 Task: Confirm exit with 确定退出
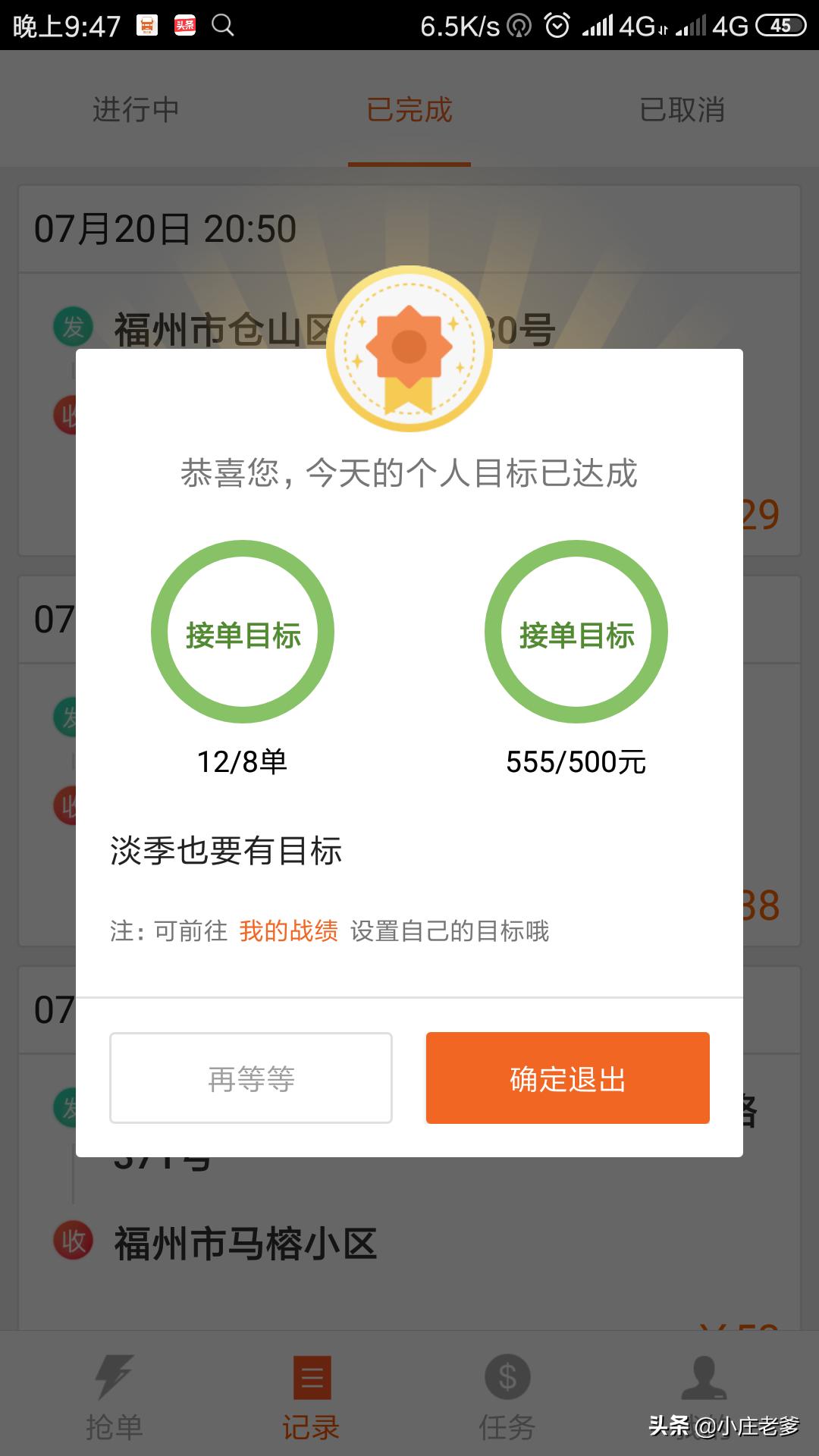(x=568, y=1078)
